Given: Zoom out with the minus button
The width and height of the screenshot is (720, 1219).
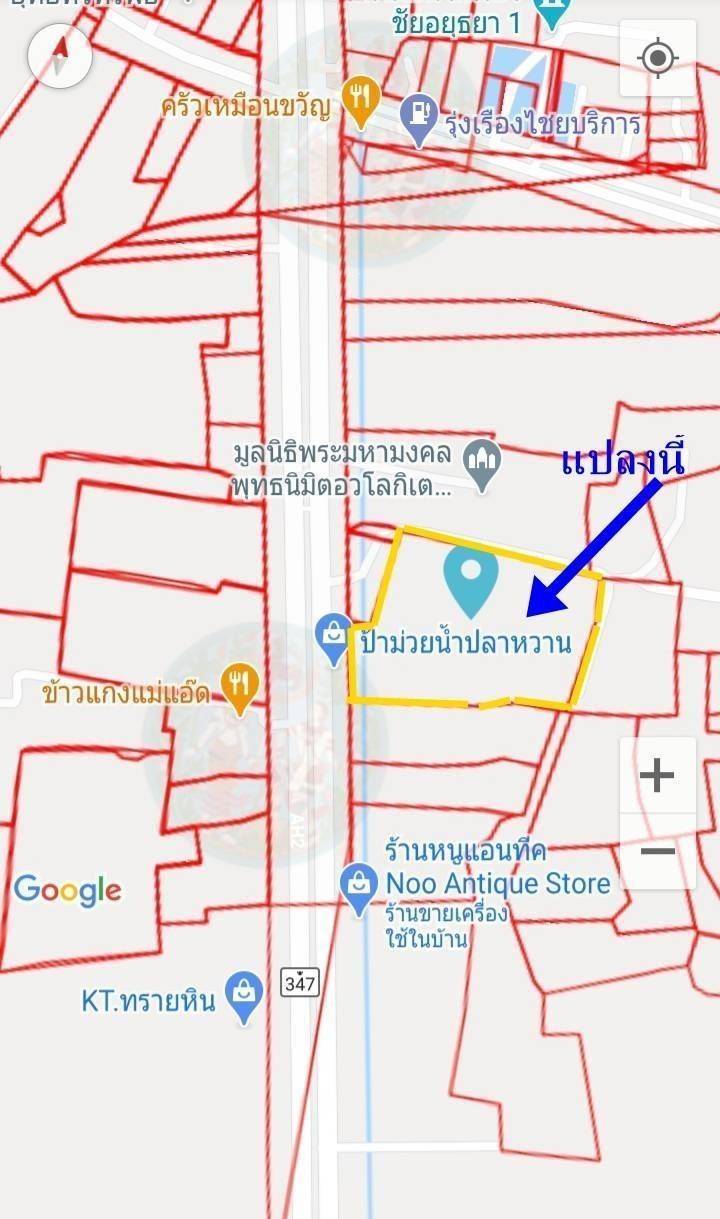Looking at the screenshot, I should click(x=657, y=852).
